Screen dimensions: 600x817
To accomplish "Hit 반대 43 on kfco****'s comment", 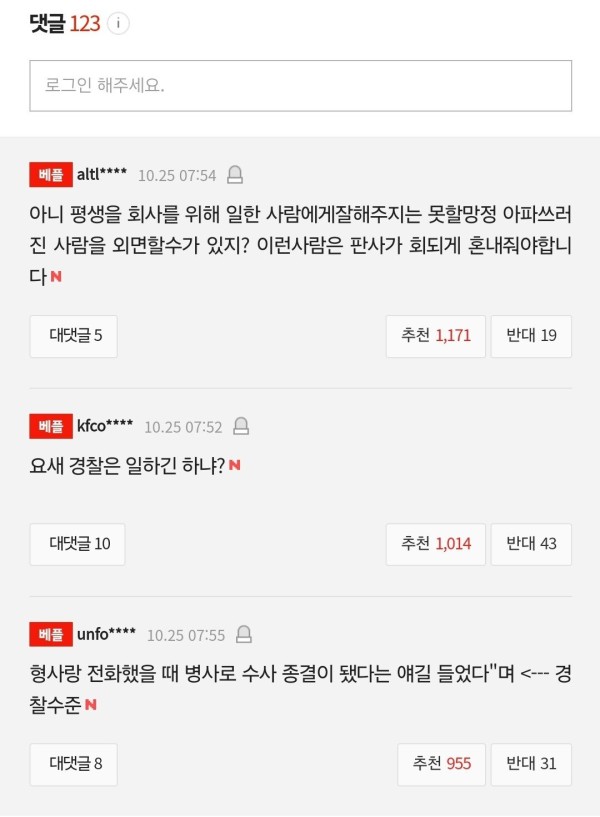I will (531, 545).
